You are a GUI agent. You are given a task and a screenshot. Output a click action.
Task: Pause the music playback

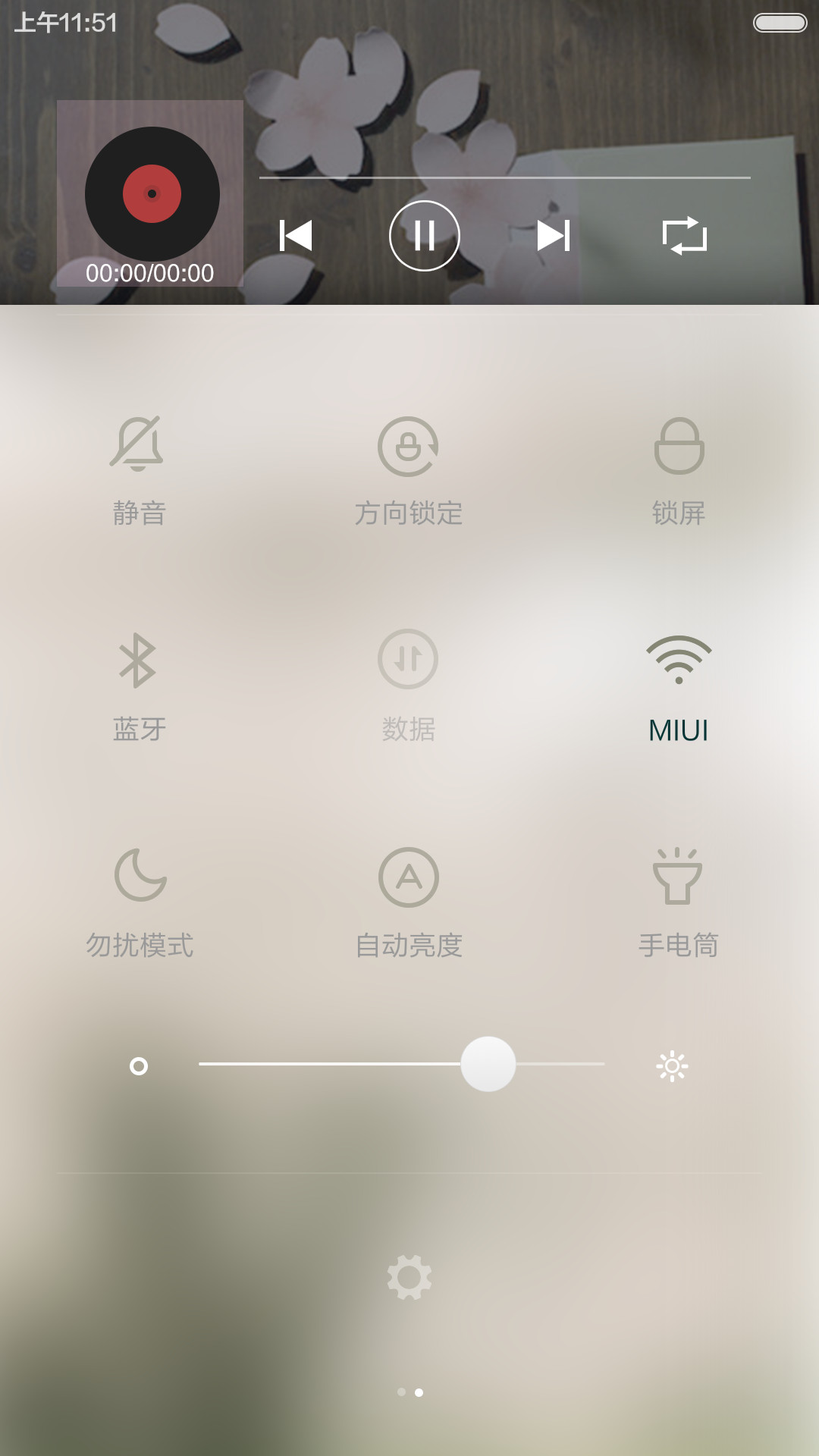tap(425, 236)
